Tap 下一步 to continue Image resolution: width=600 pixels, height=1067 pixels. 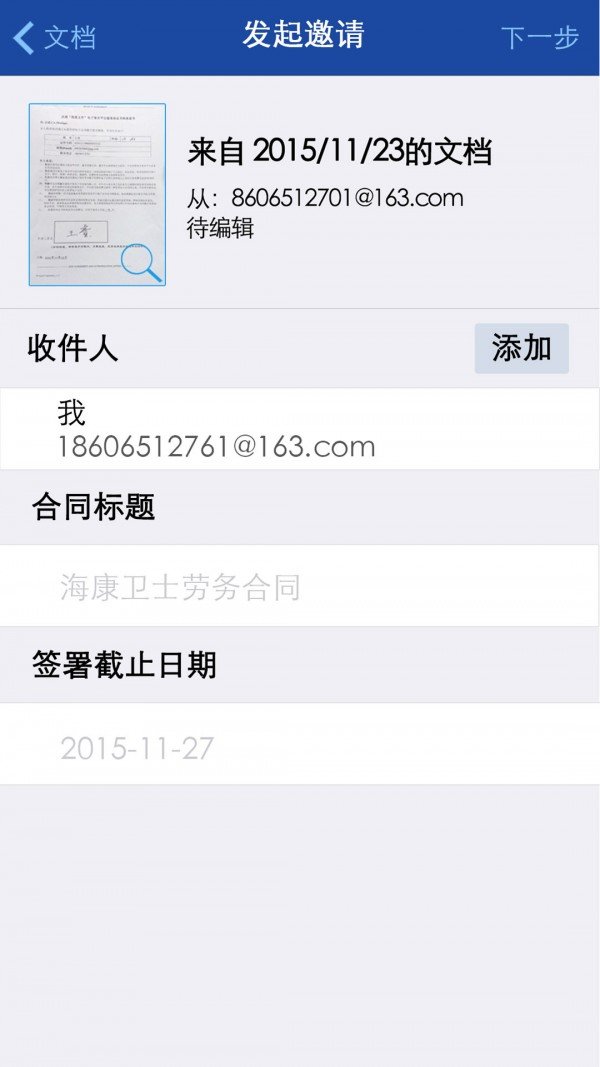(x=539, y=37)
